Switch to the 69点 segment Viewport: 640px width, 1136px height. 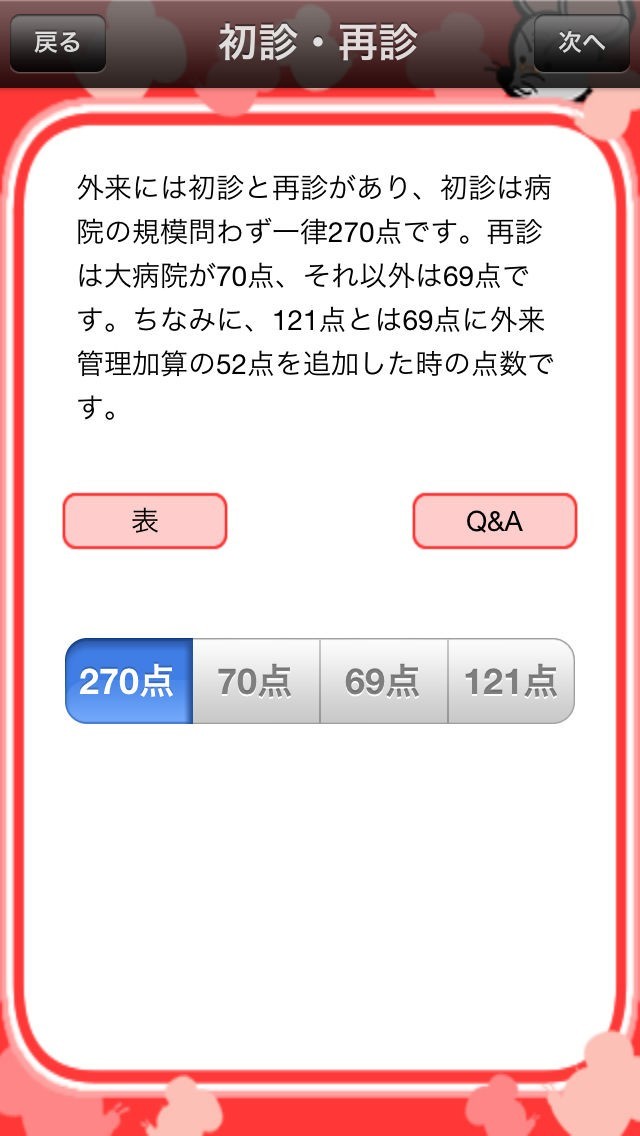[383, 681]
